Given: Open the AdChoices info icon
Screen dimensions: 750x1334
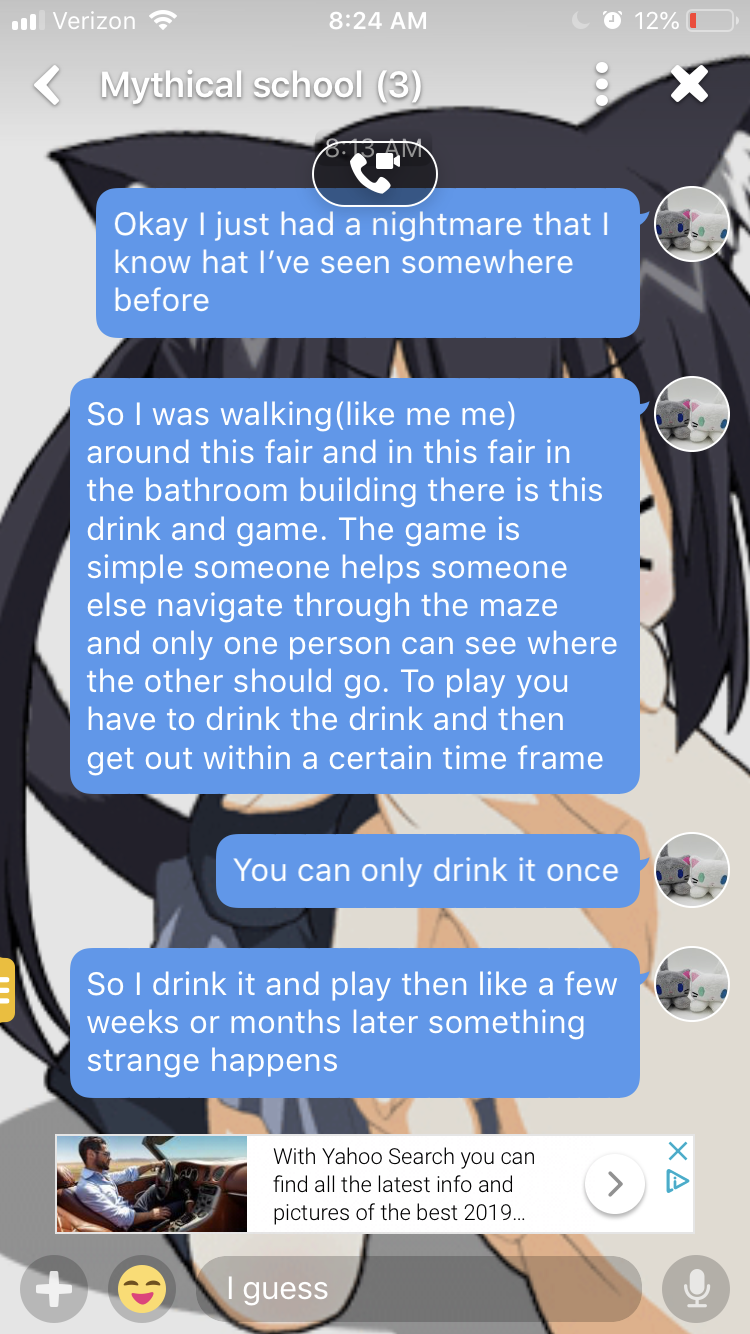Looking at the screenshot, I should point(677,1182).
